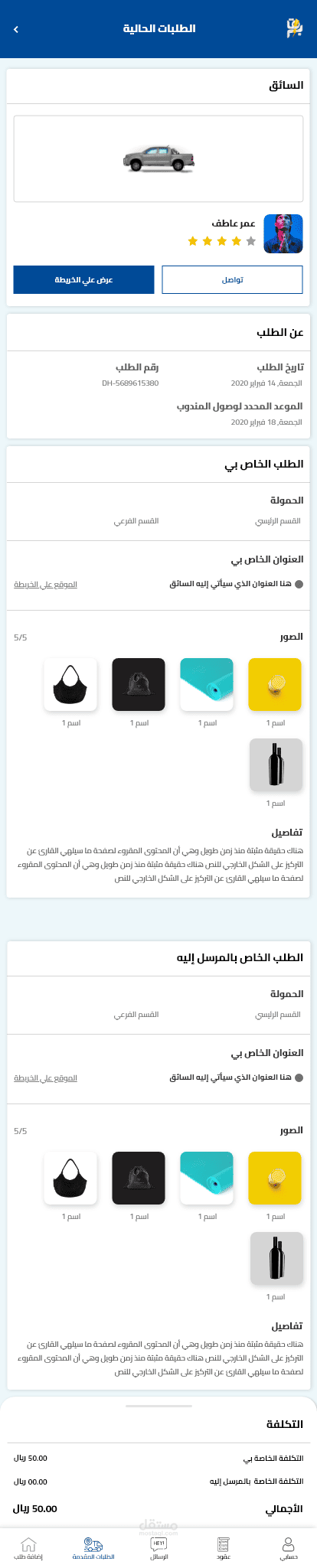Image resolution: width=317 pixels, height=1568 pixels.
Task: Open الموقع على الخريطة link in الطلب الخاص بي
Action: tap(45, 585)
